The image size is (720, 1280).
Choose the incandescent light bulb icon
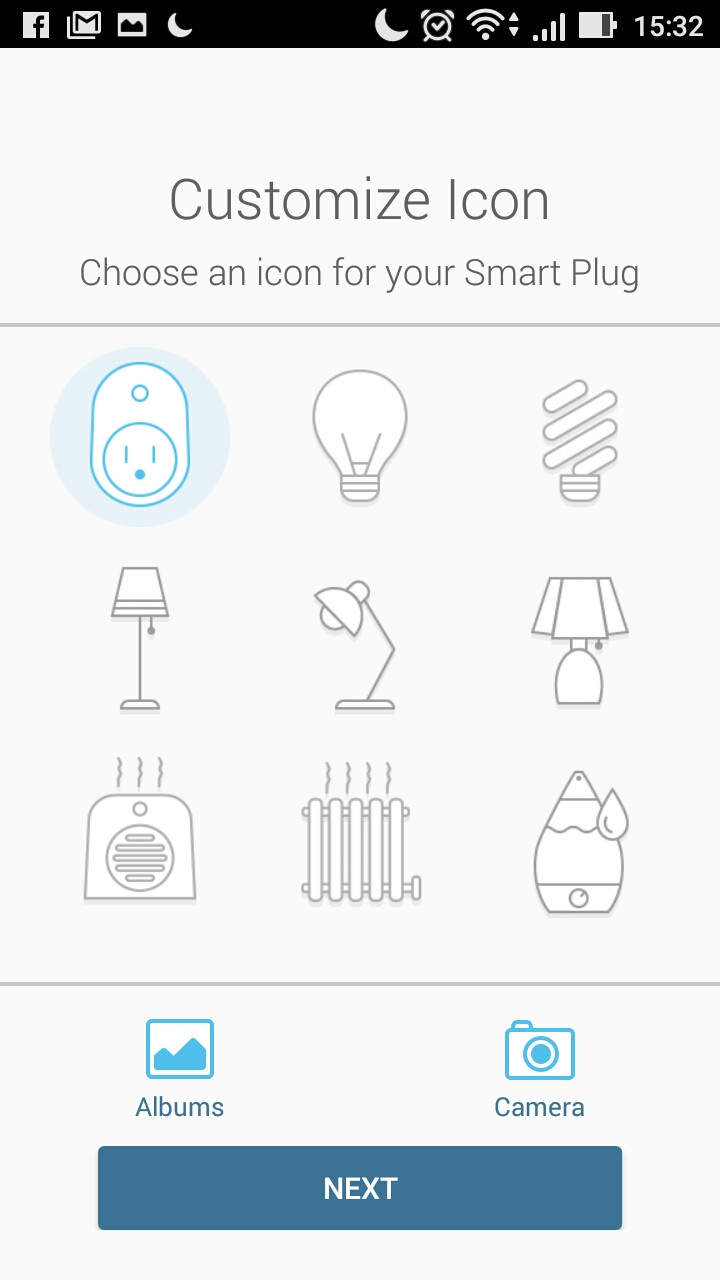pos(360,437)
